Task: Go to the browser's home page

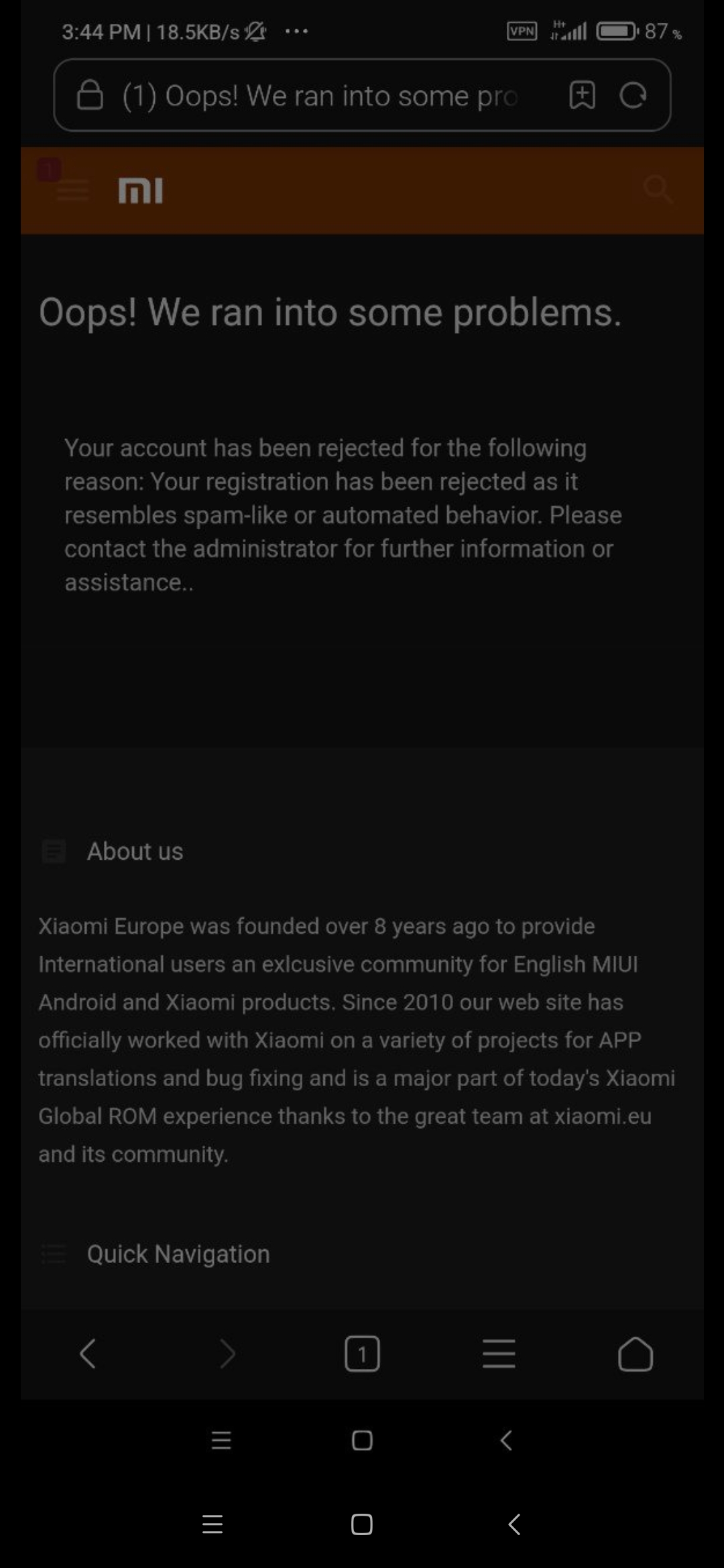Action: click(x=635, y=1354)
